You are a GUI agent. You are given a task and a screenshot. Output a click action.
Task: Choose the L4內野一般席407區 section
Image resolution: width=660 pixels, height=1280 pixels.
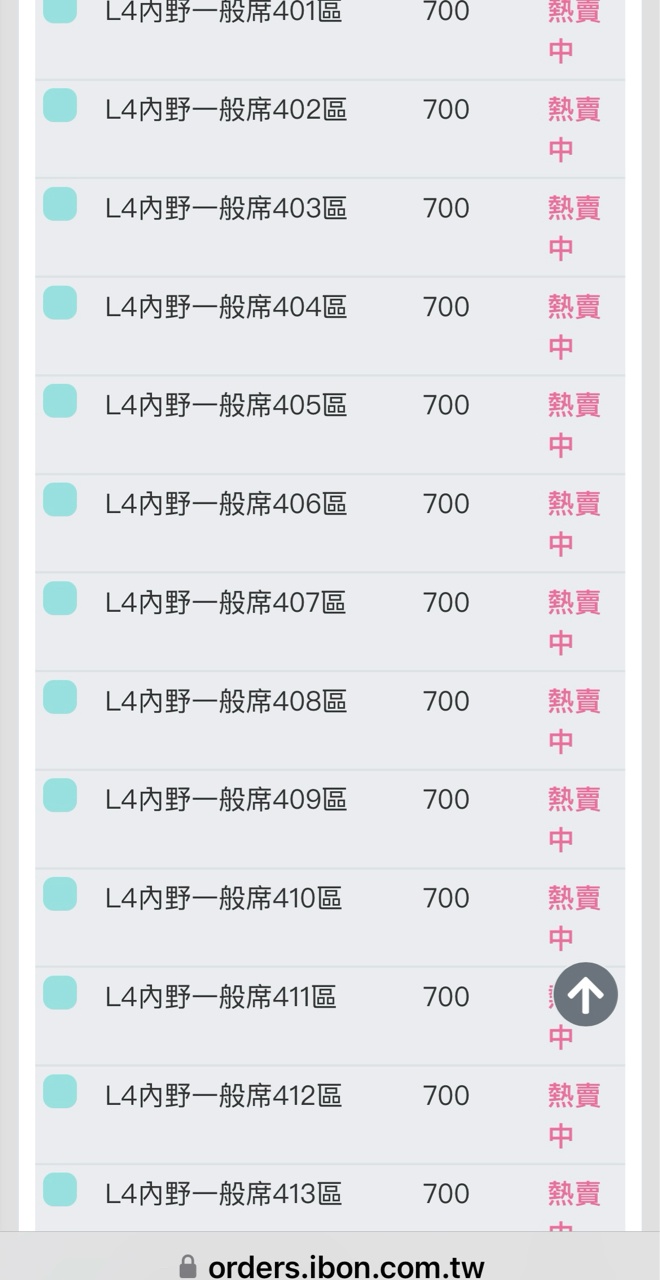226,603
